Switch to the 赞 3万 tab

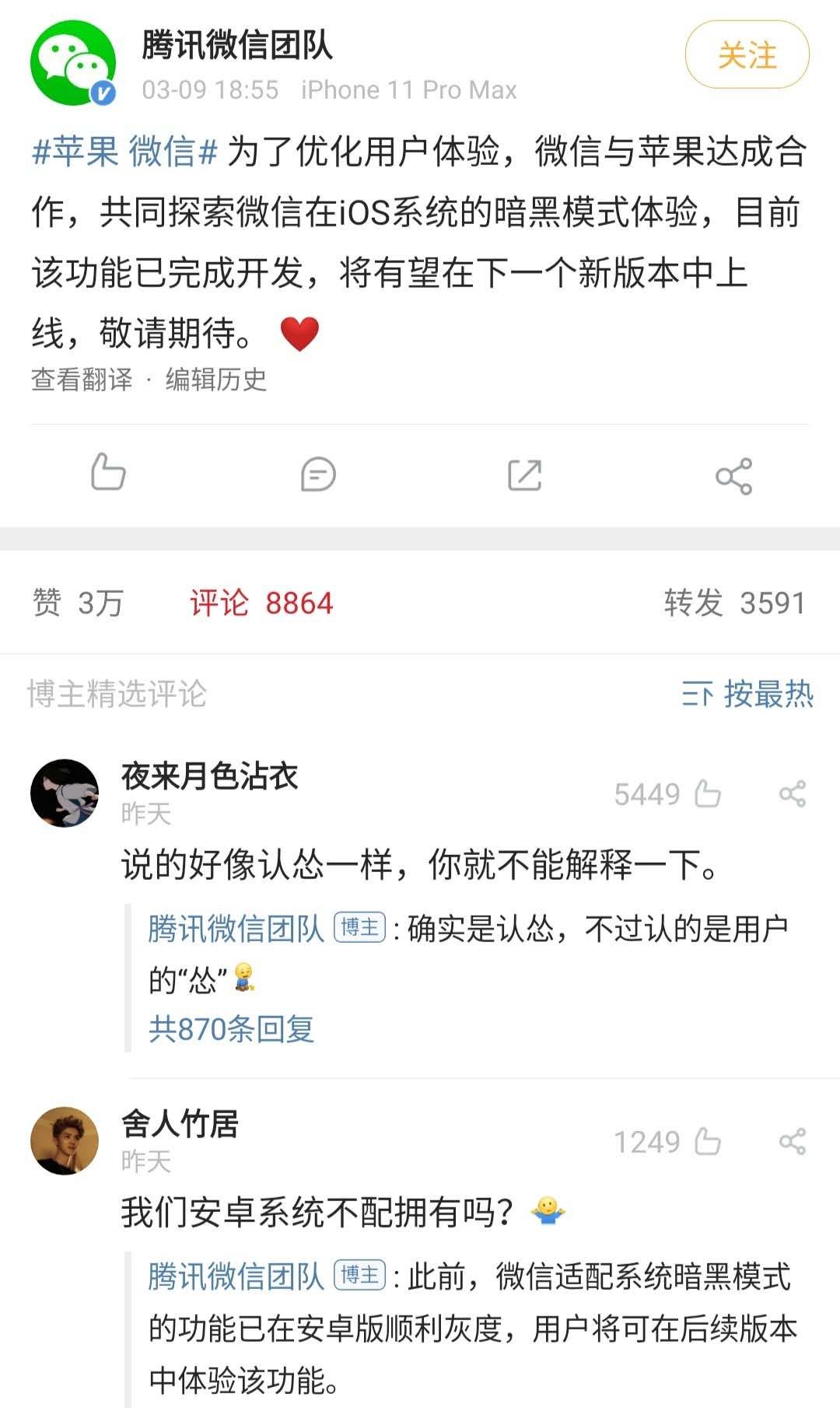[78, 603]
